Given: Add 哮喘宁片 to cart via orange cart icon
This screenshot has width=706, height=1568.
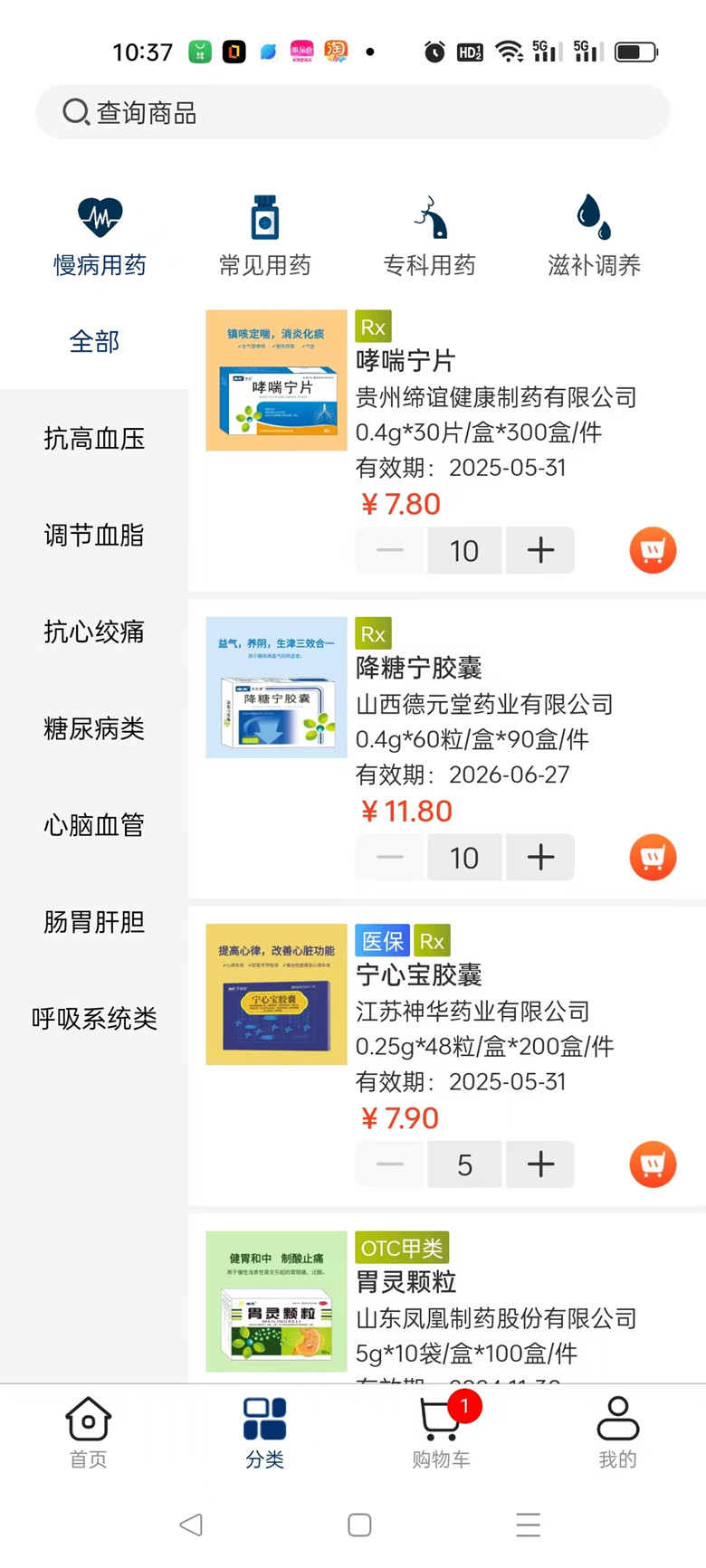Looking at the screenshot, I should 652,549.
